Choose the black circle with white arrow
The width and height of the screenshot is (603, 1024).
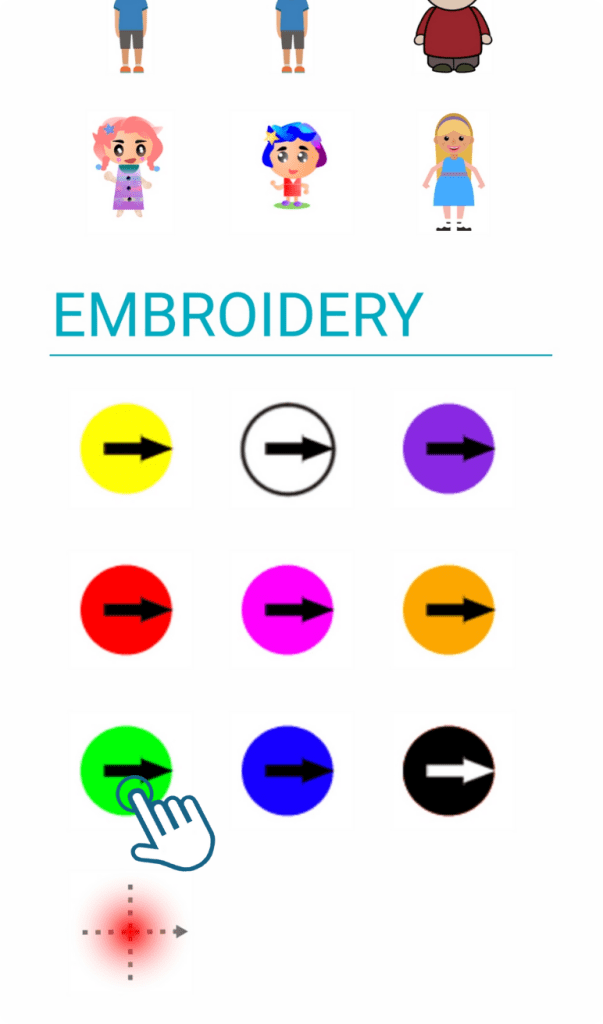[x=449, y=770]
